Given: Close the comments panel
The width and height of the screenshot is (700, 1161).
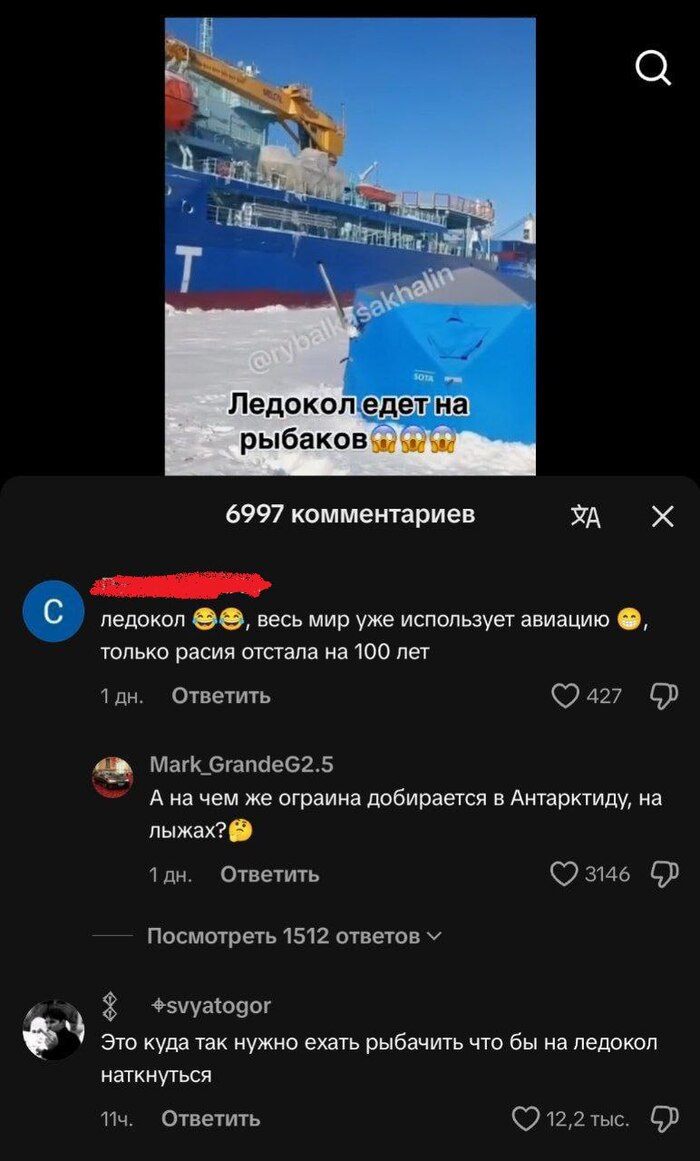Looking at the screenshot, I should pos(662,516).
